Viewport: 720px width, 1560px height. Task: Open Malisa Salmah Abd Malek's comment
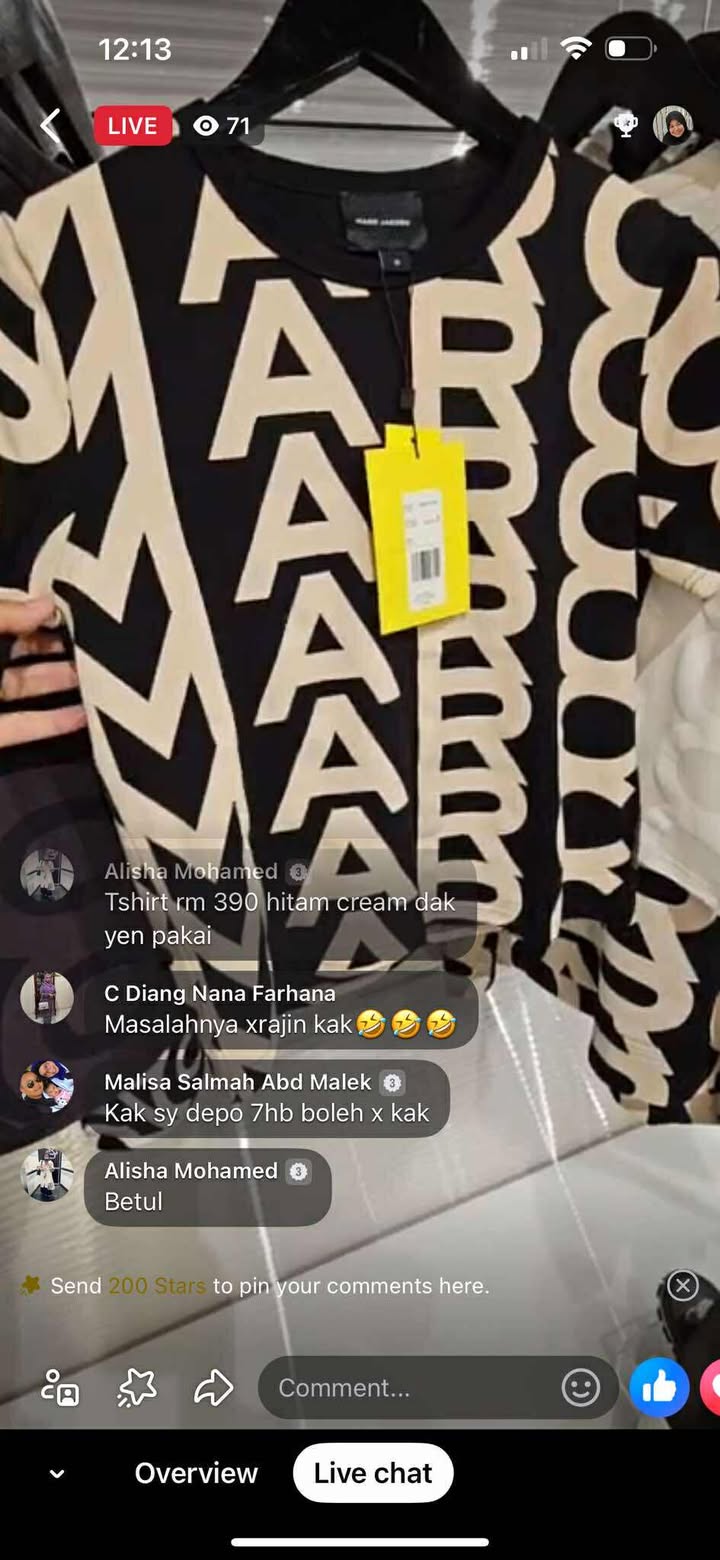(x=267, y=1099)
